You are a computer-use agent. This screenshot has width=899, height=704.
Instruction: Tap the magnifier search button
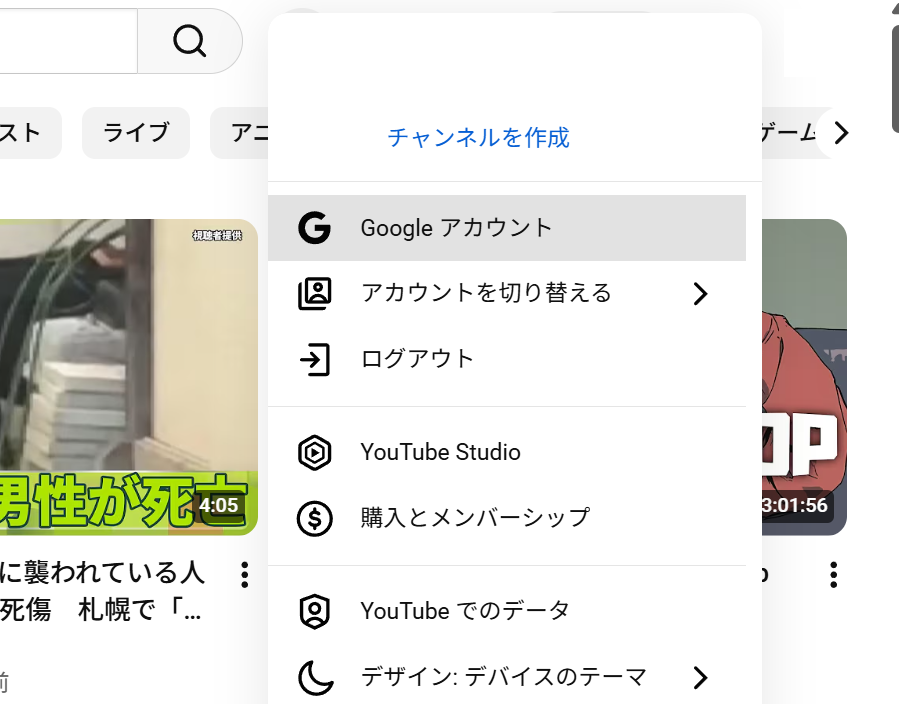(189, 41)
